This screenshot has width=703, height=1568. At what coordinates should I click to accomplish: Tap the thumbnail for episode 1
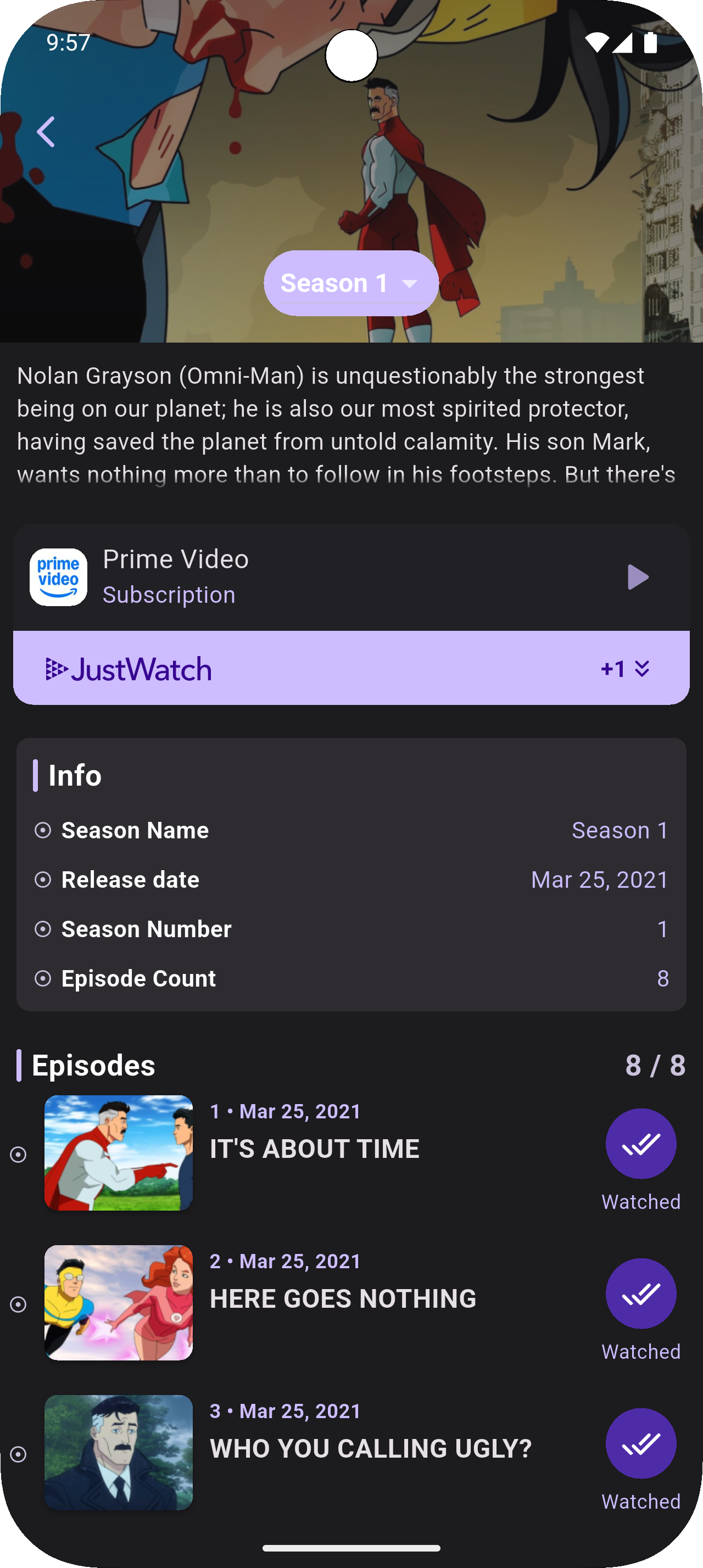pyautogui.click(x=119, y=1153)
